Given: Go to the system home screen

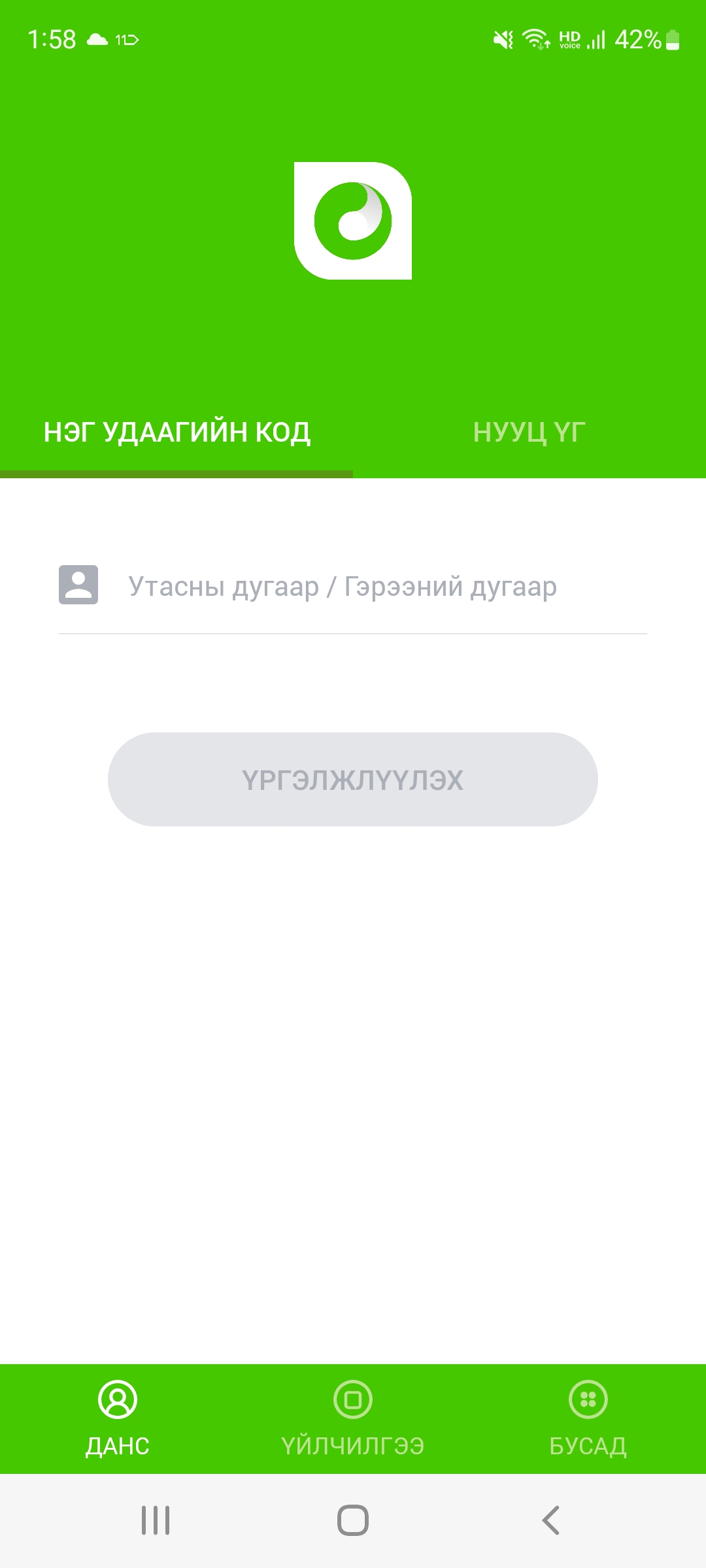Looking at the screenshot, I should [x=353, y=1520].
